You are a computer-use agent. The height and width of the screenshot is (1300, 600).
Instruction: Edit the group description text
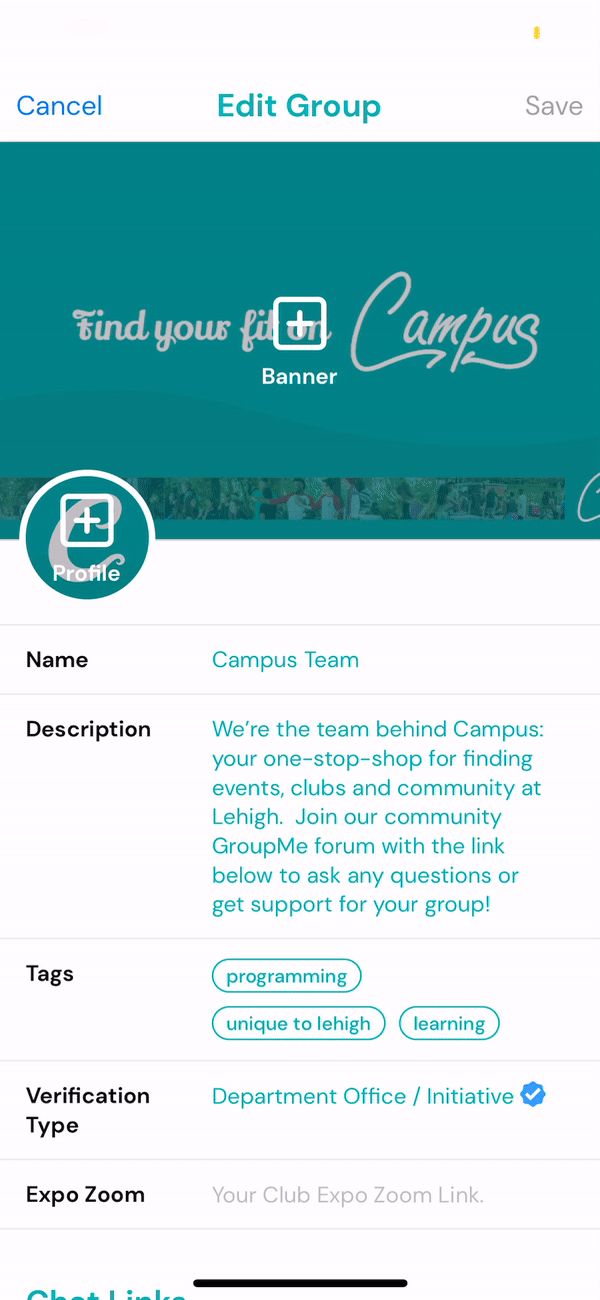pyautogui.click(x=378, y=817)
